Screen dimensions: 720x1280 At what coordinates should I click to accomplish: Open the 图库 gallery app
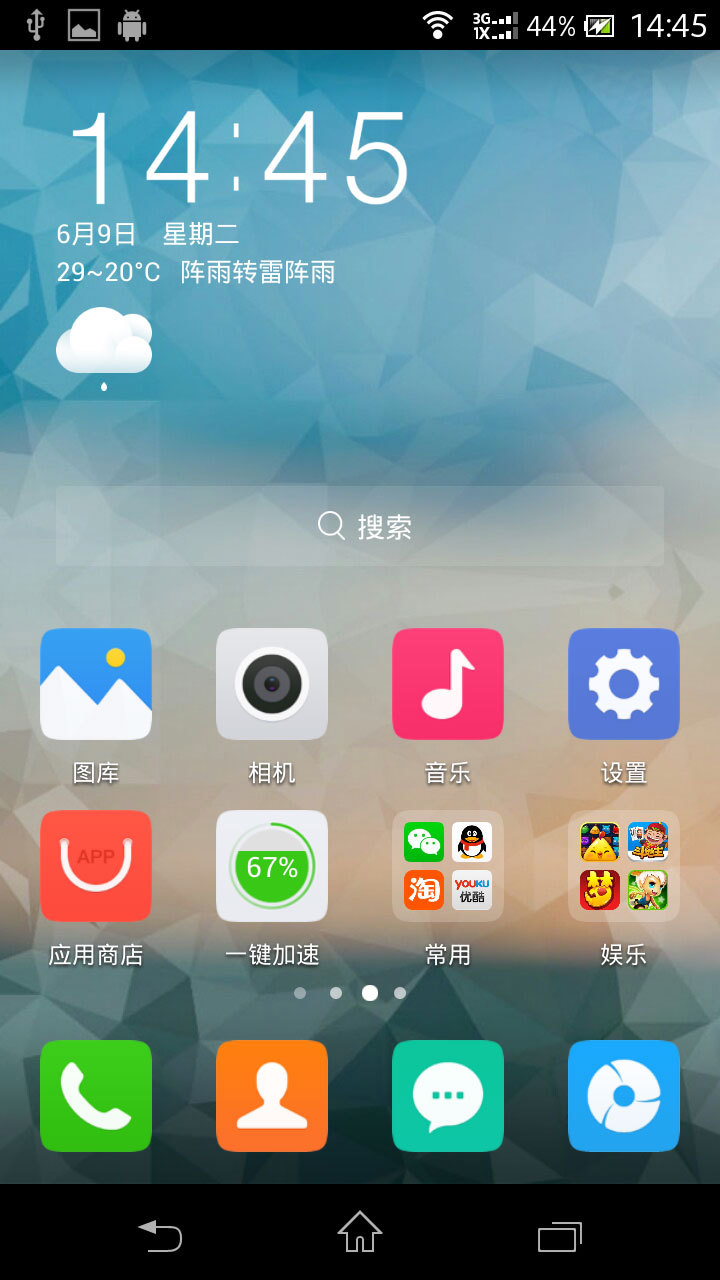(96, 684)
